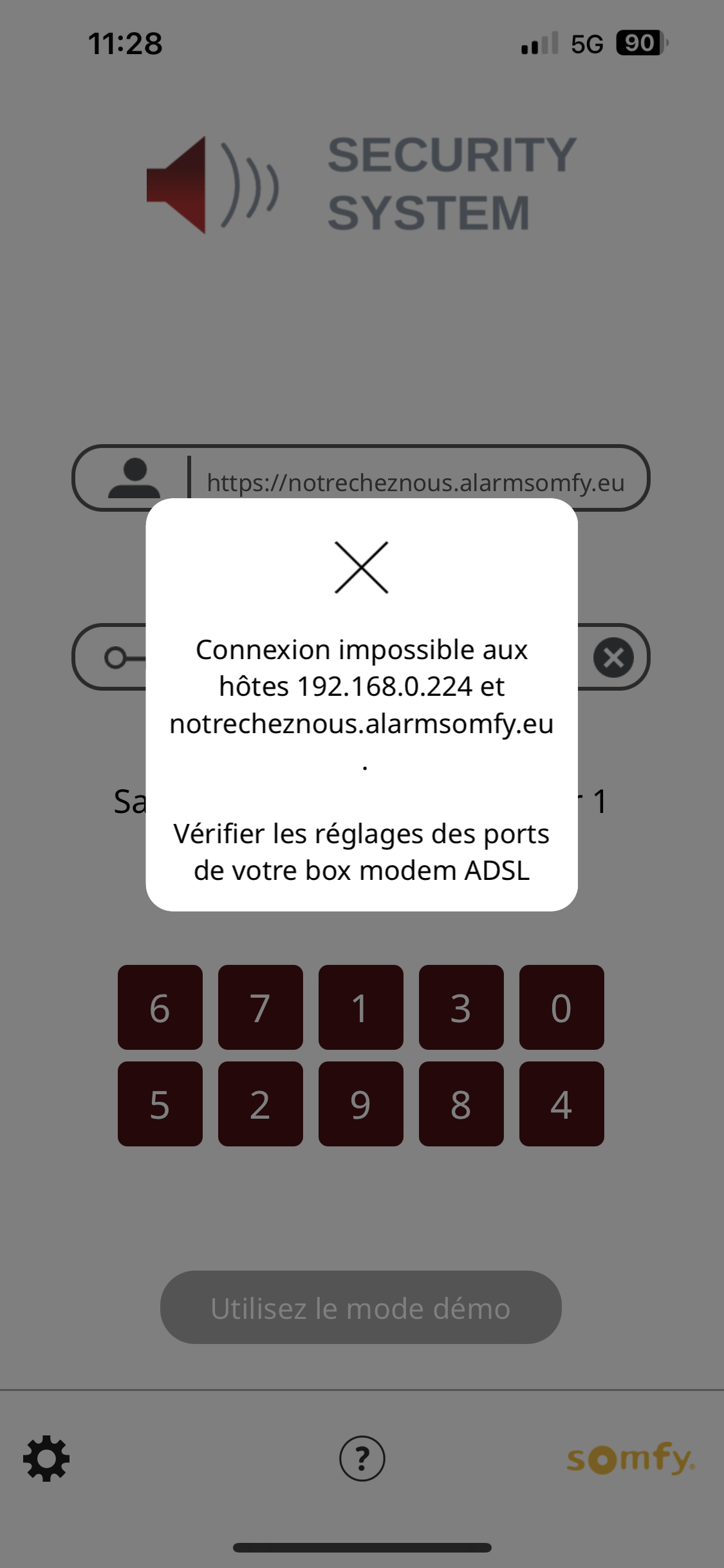Dismiss the connection error dialog
The image size is (724, 1568).
[x=361, y=567]
